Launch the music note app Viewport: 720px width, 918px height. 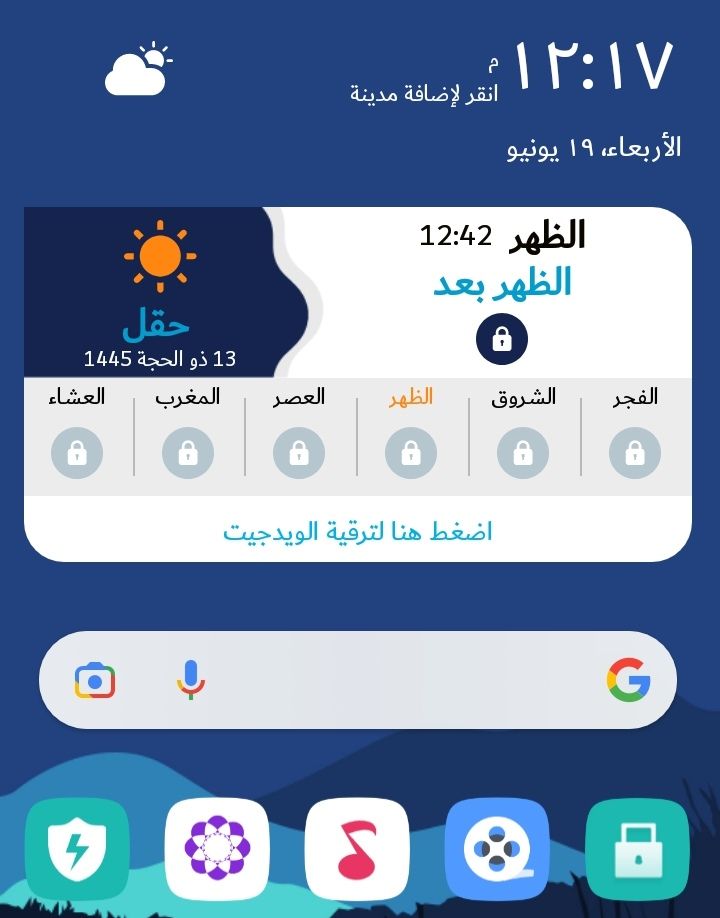pos(357,850)
